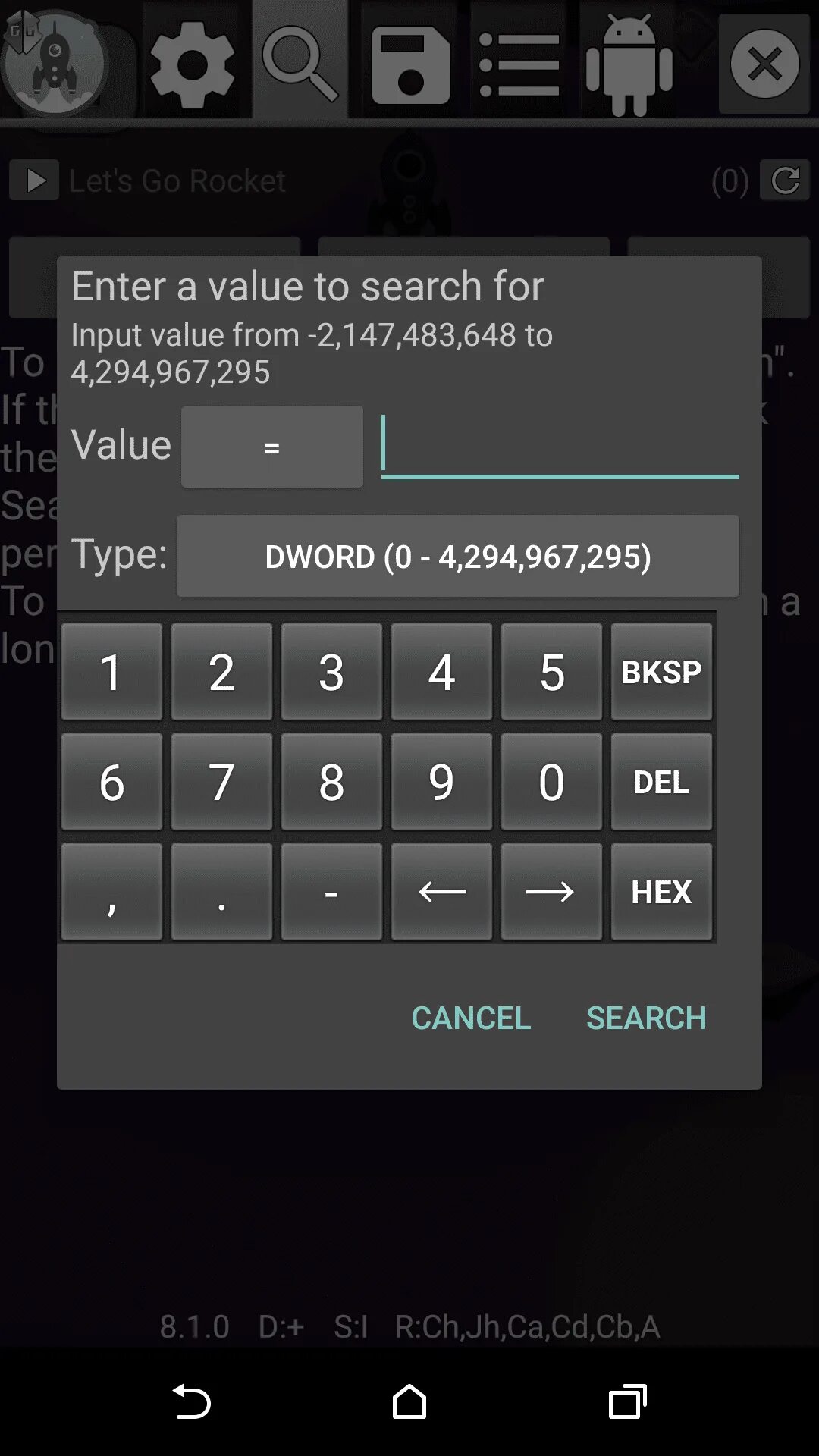Move the cursor left with the arrow key
This screenshot has height=1456, width=819.
[x=441, y=892]
